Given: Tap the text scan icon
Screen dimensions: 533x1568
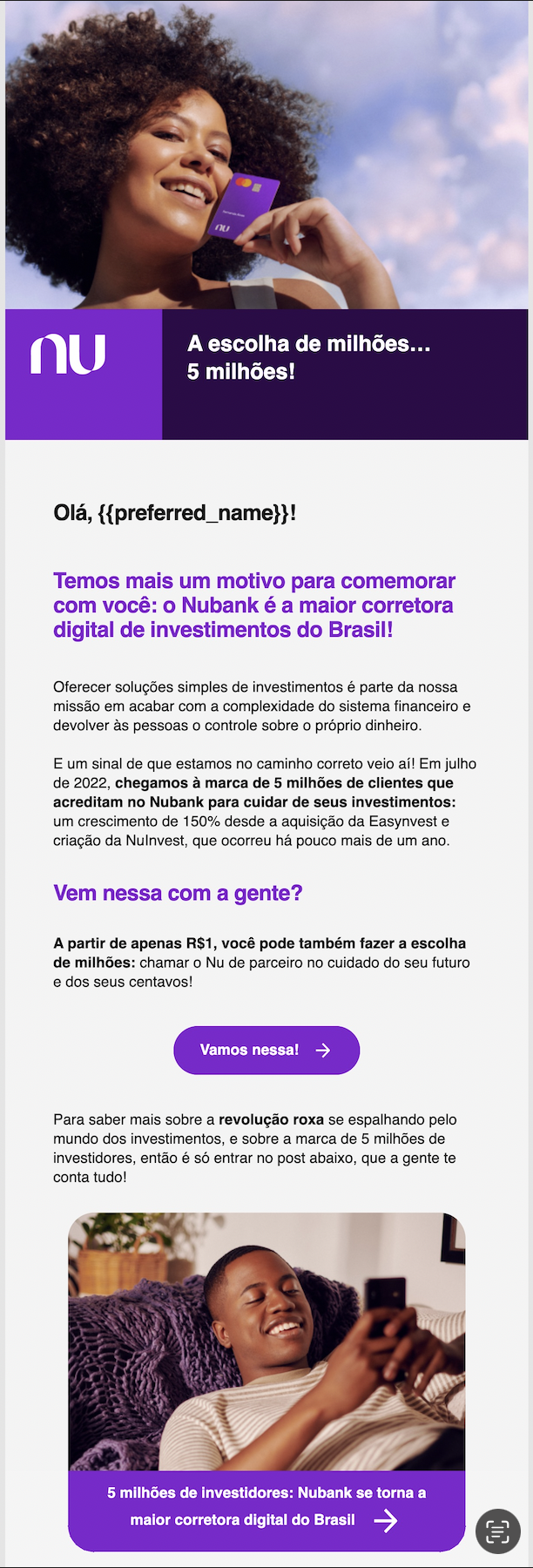Looking at the screenshot, I should point(498,1531).
